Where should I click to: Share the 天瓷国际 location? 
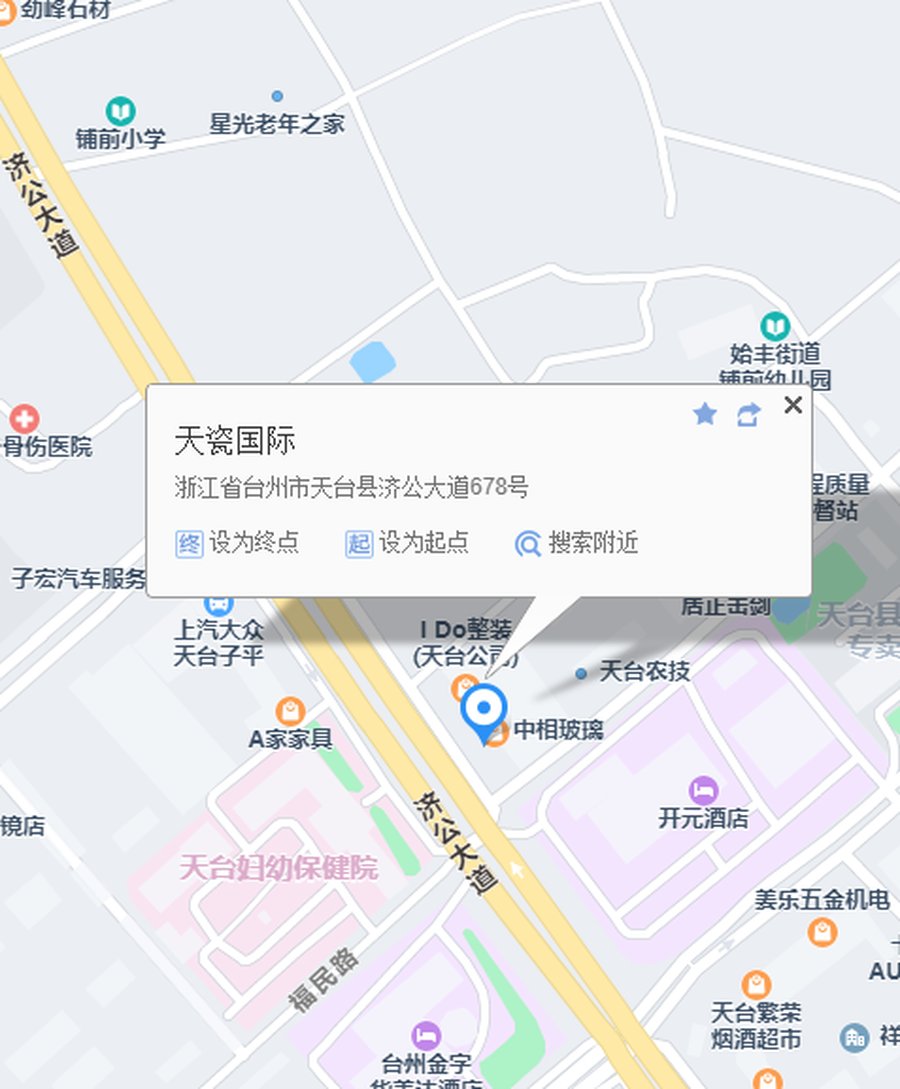pos(748,415)
